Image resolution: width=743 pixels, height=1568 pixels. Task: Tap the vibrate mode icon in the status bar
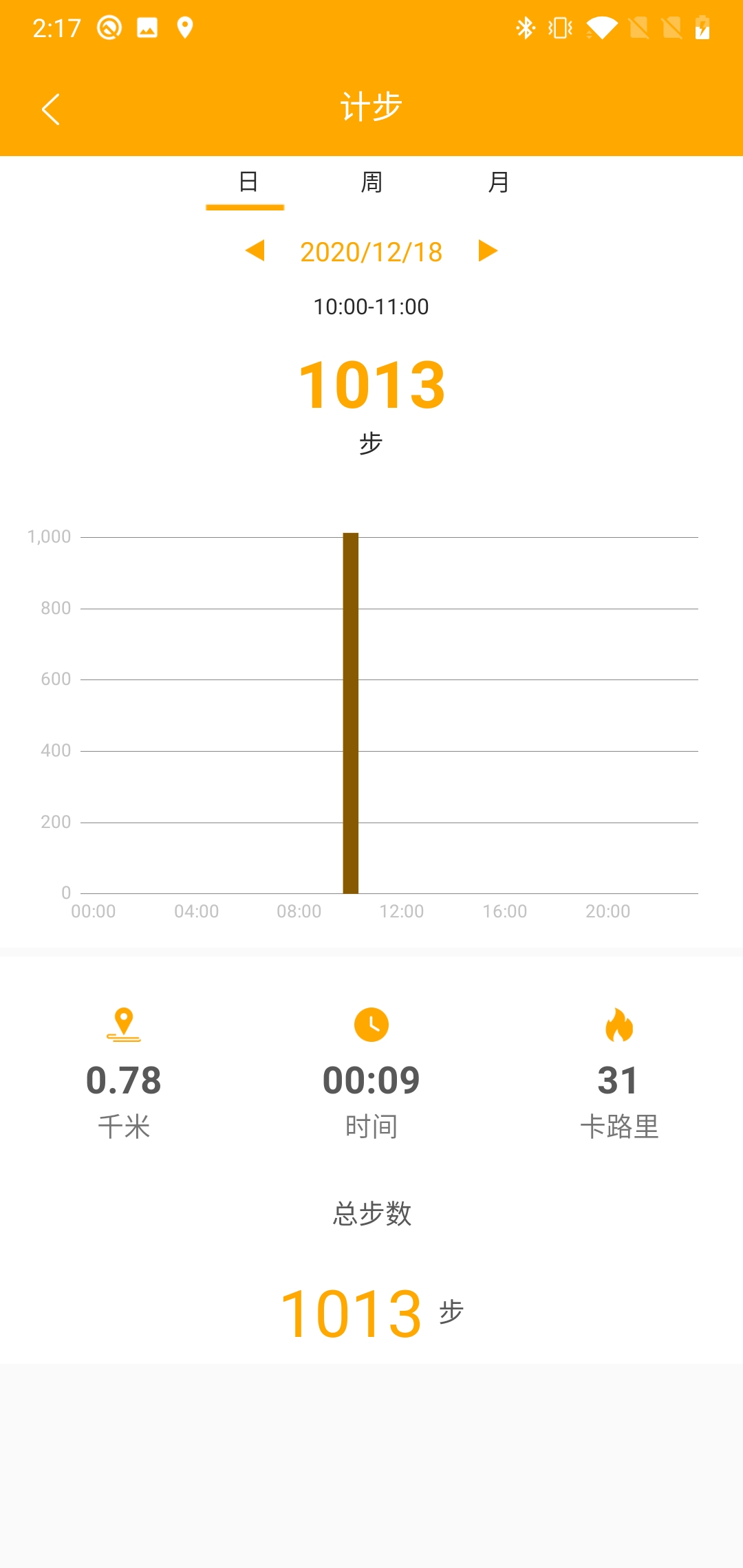point(559,28)
